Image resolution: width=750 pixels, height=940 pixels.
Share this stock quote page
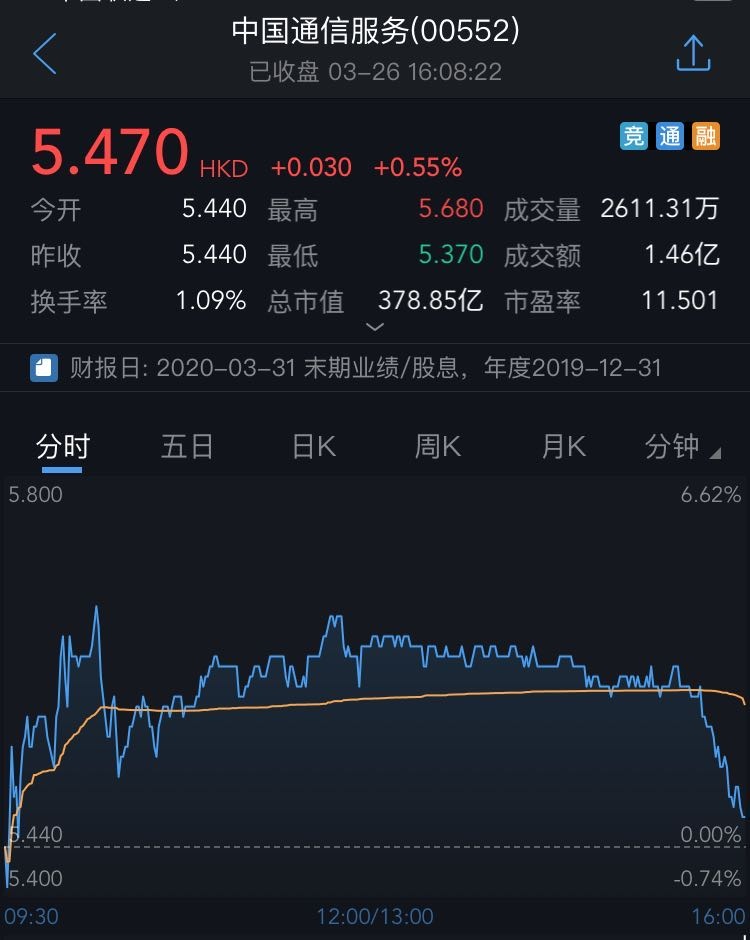(693, 53)
